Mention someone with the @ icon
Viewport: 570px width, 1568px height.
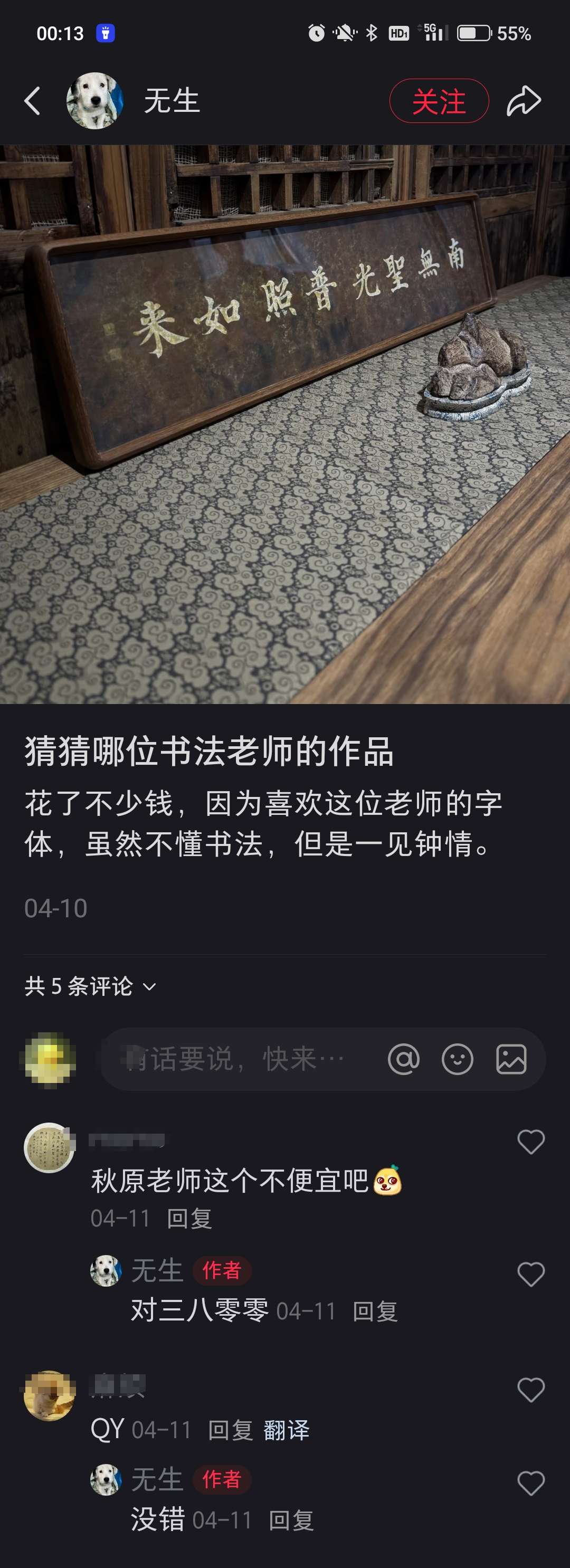pyautogui.click(x=403, y=1059)
